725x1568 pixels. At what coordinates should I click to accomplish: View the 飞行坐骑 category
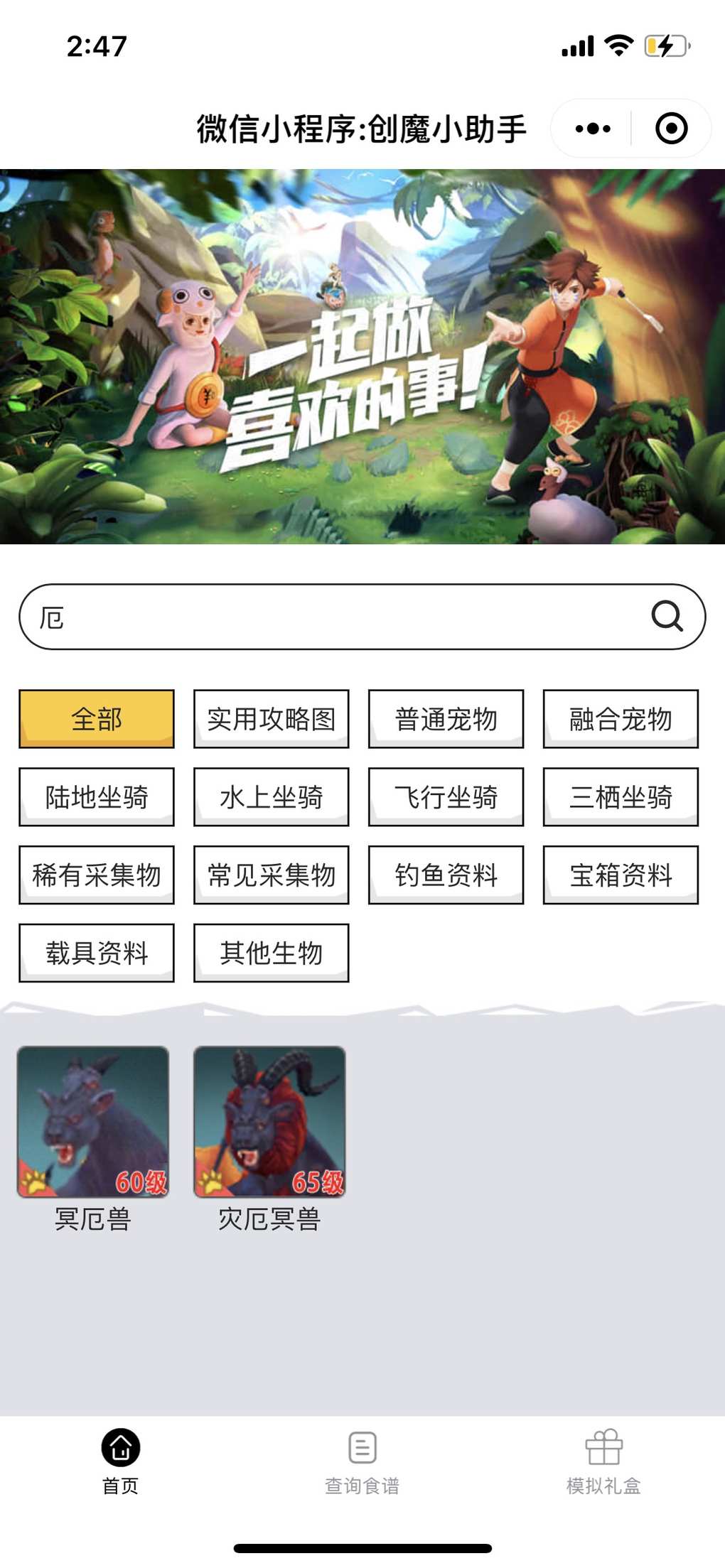446,796
